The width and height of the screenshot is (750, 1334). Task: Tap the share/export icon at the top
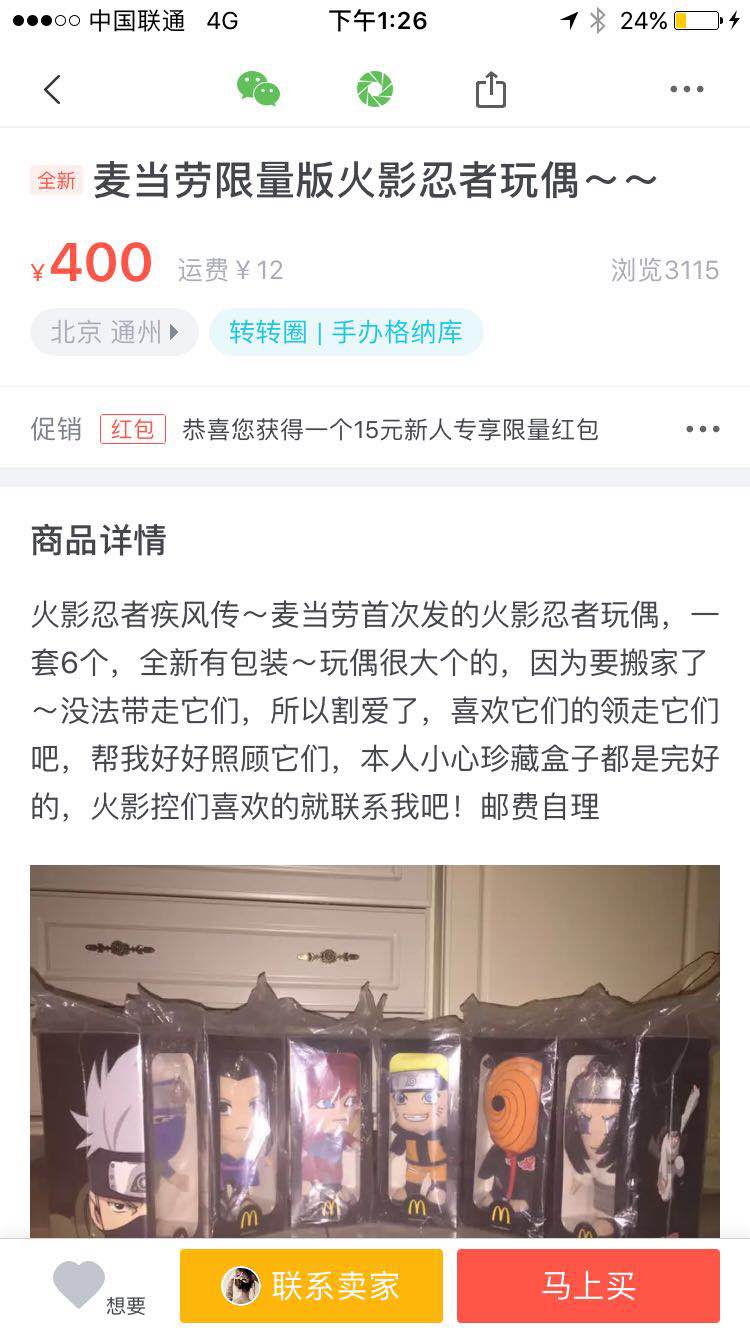click(489, 88)
